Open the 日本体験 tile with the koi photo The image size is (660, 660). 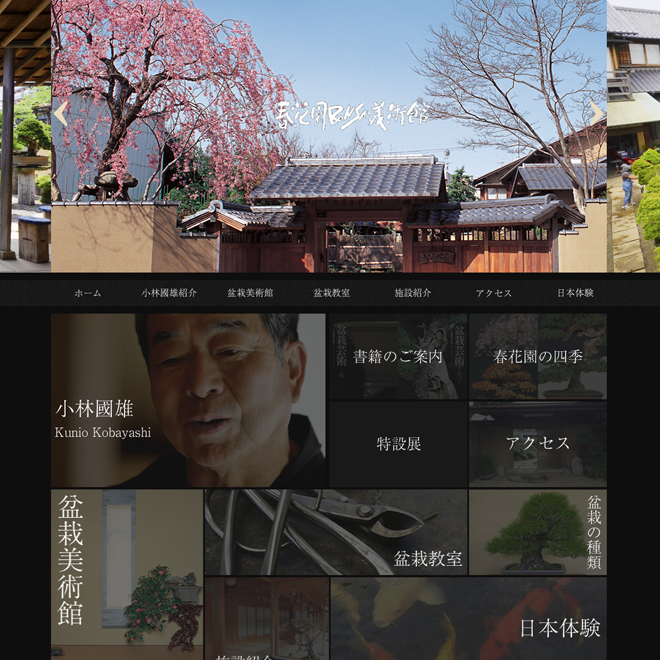coord(468,620)
